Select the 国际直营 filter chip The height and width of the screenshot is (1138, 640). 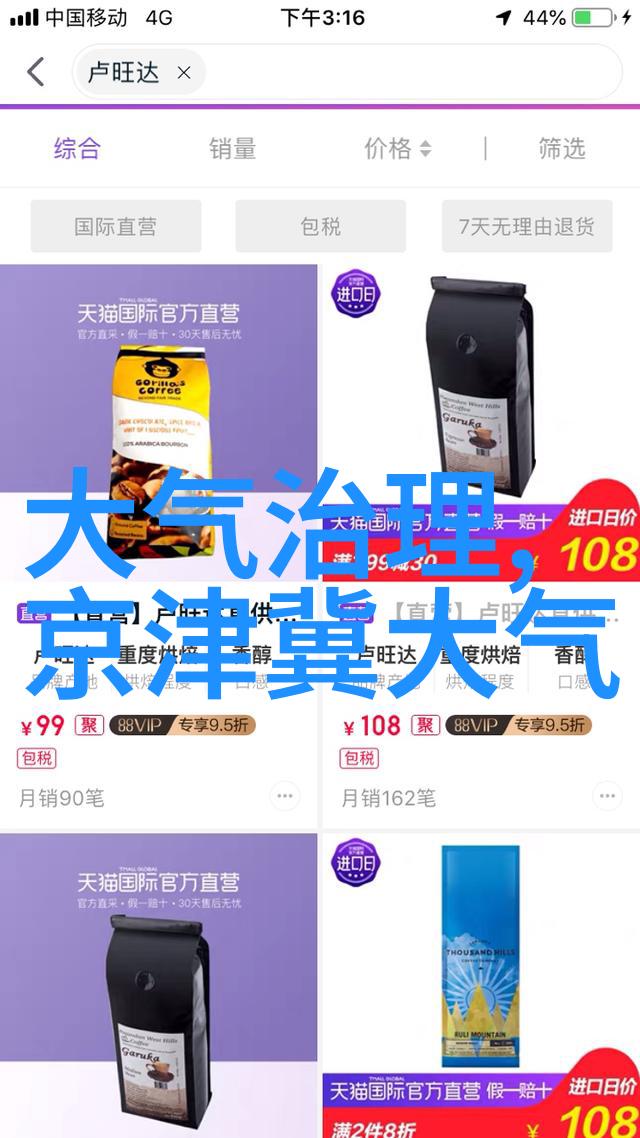click(x=115, y=226)
